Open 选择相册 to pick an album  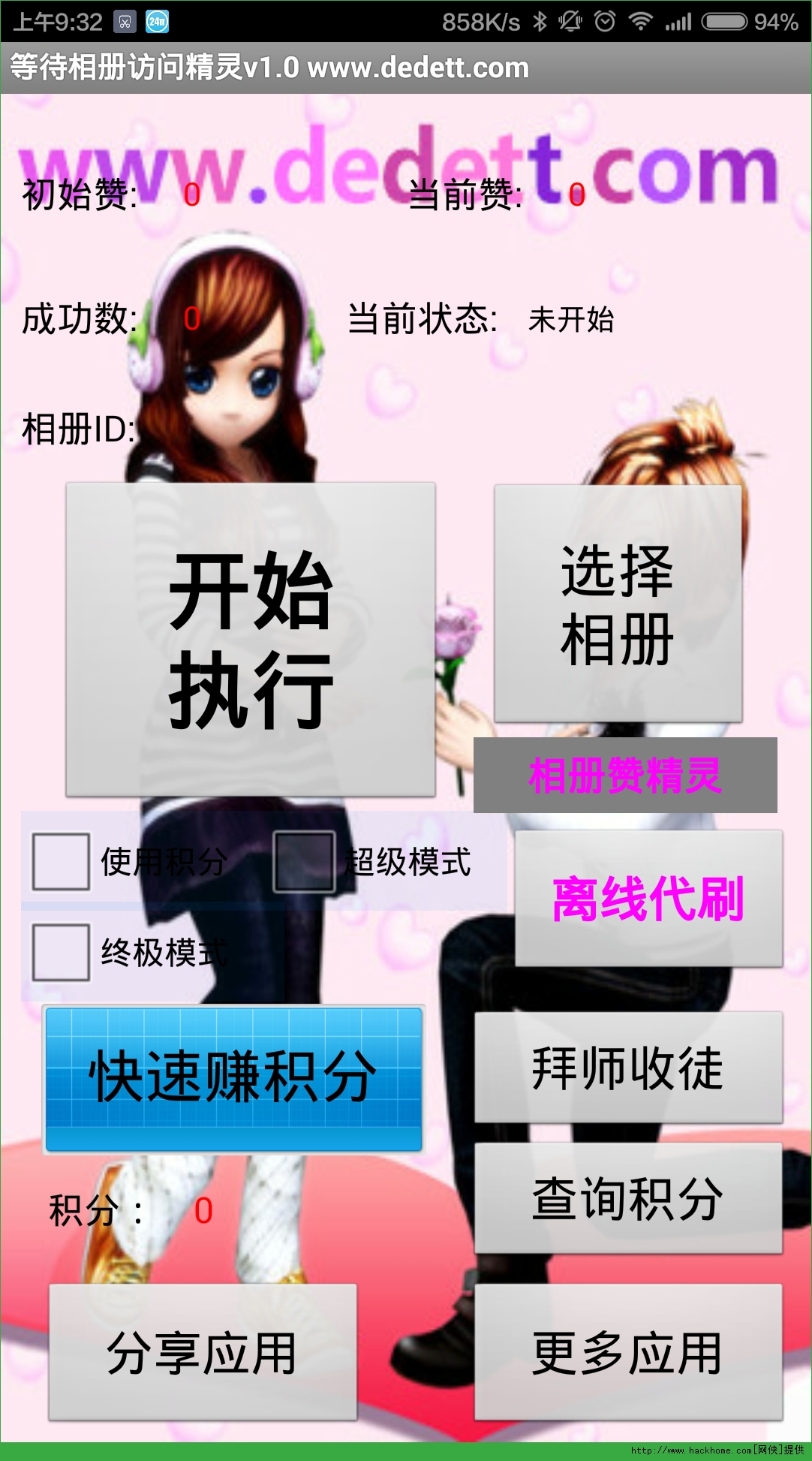618,604
